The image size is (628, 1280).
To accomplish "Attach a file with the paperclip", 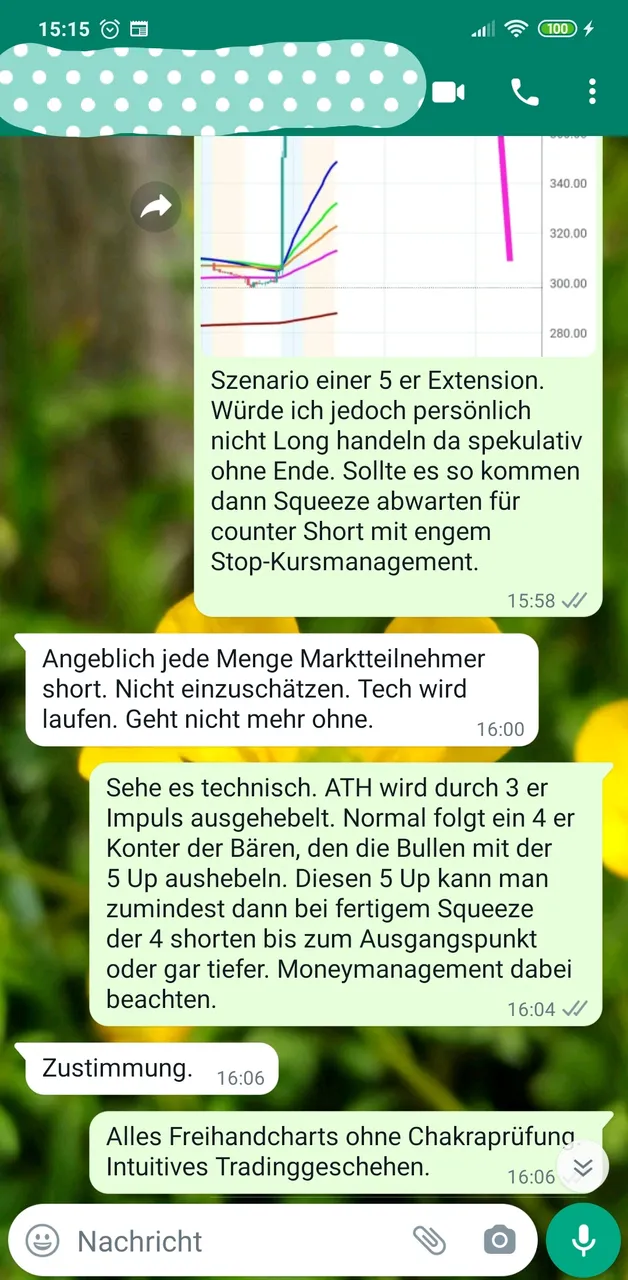I will coord(430,1241).
